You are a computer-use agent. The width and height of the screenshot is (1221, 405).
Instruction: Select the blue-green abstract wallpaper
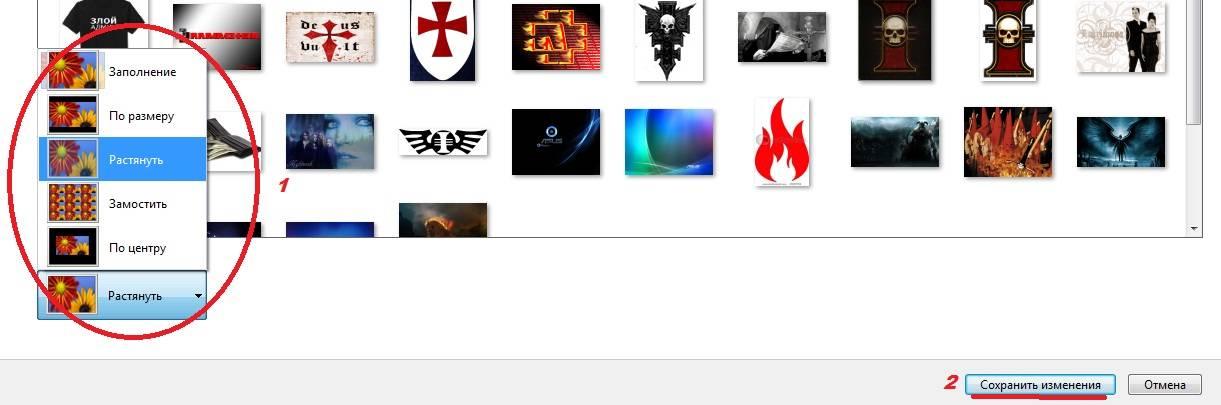(668, 142)
